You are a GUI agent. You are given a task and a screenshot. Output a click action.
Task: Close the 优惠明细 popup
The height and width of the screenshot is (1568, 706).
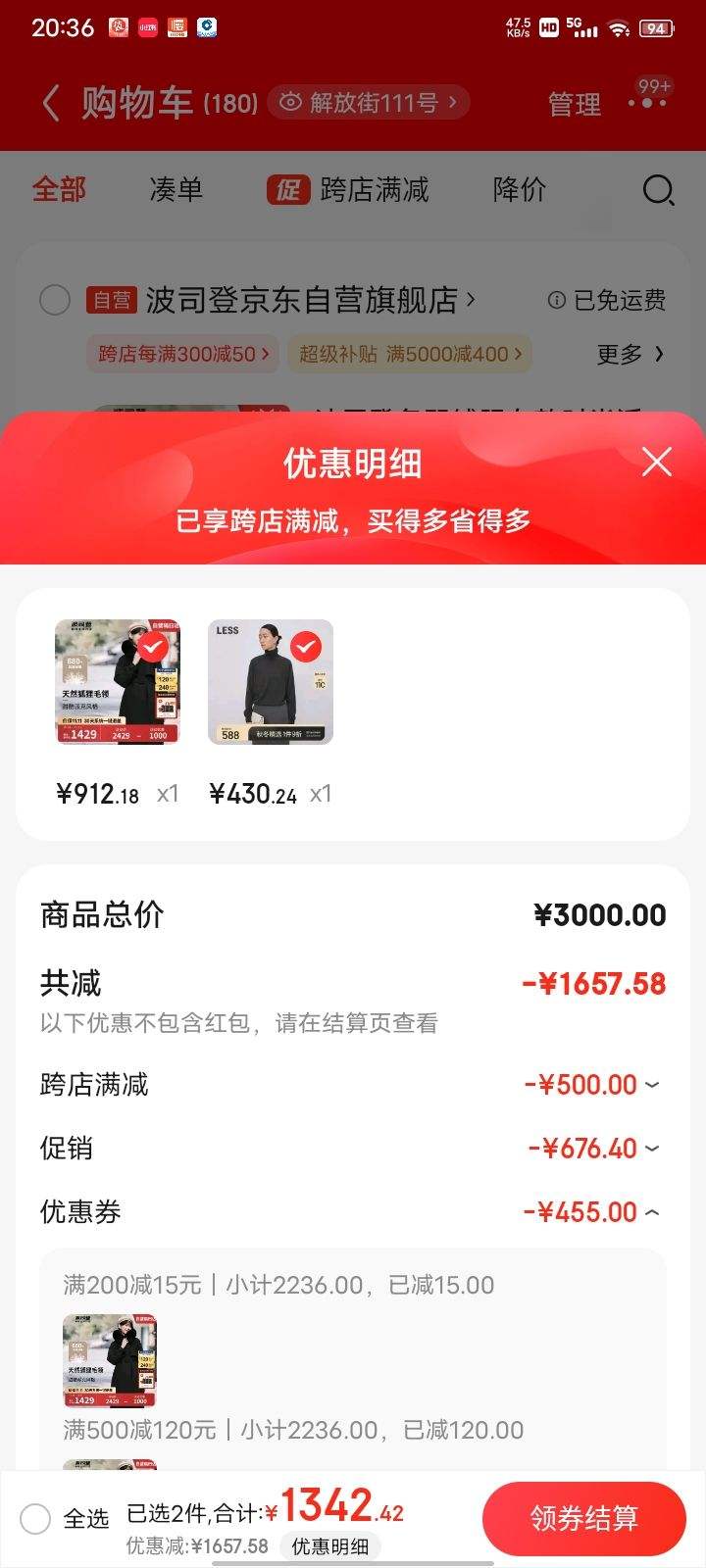(656, 464)
